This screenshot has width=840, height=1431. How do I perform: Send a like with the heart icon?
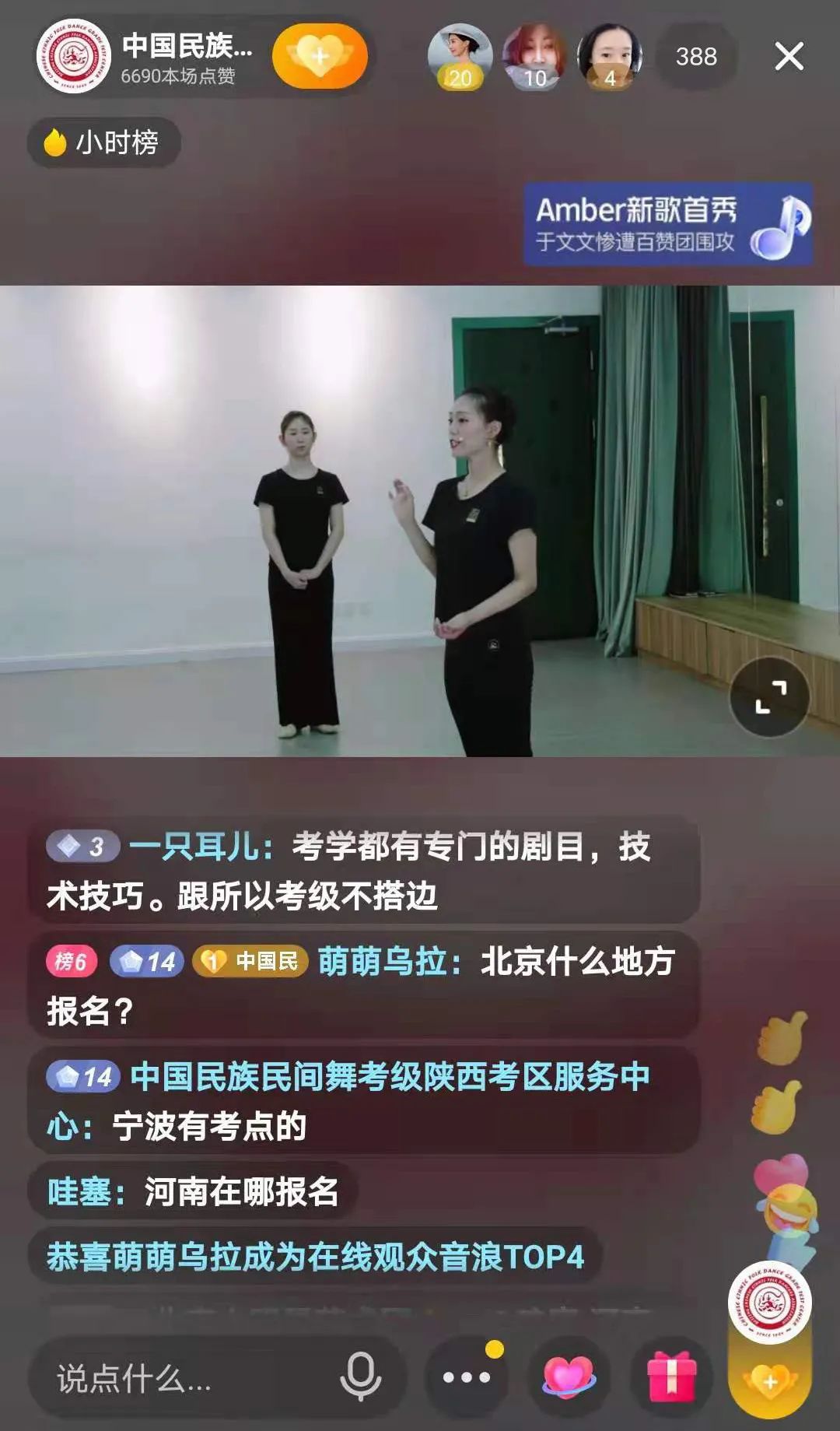569,1378
